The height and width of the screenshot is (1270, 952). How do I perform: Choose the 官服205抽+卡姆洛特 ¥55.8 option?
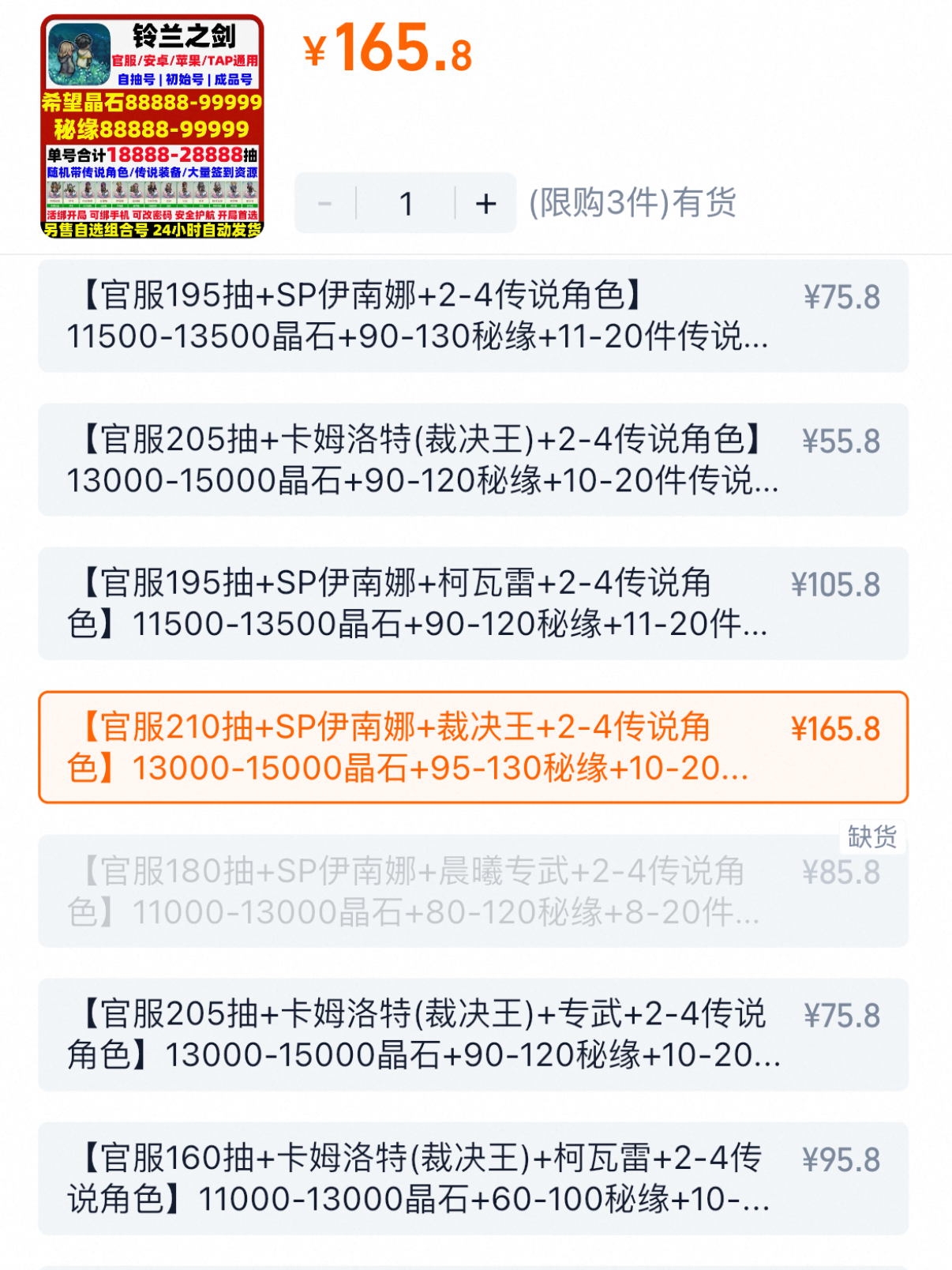473,460
